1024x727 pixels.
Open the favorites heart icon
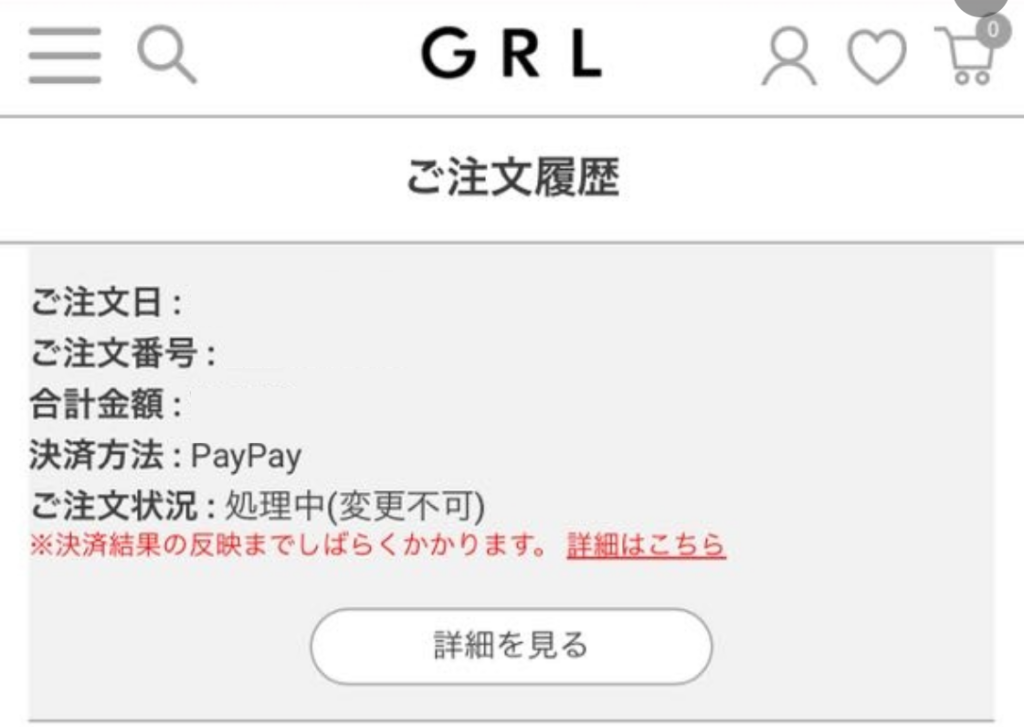876,56
